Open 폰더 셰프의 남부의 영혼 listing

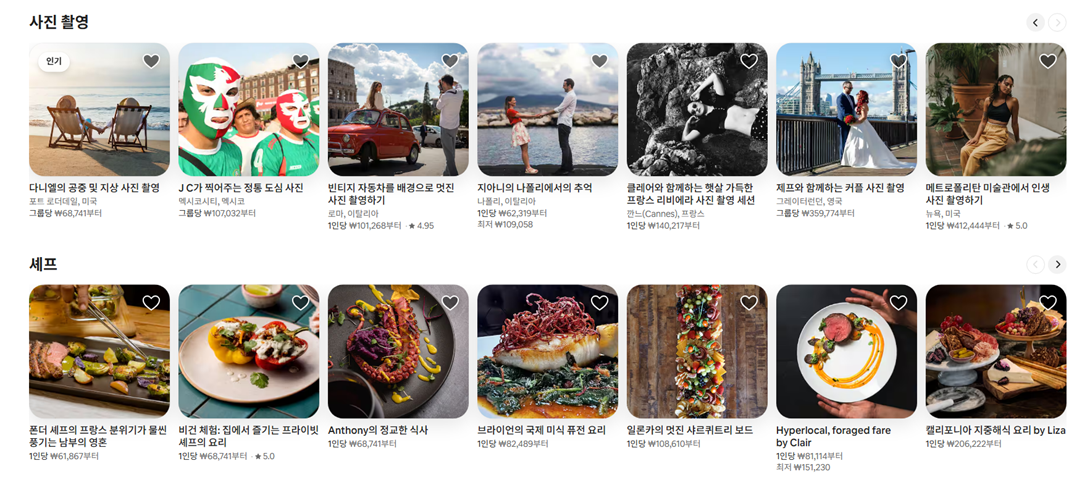coord(99,352)
